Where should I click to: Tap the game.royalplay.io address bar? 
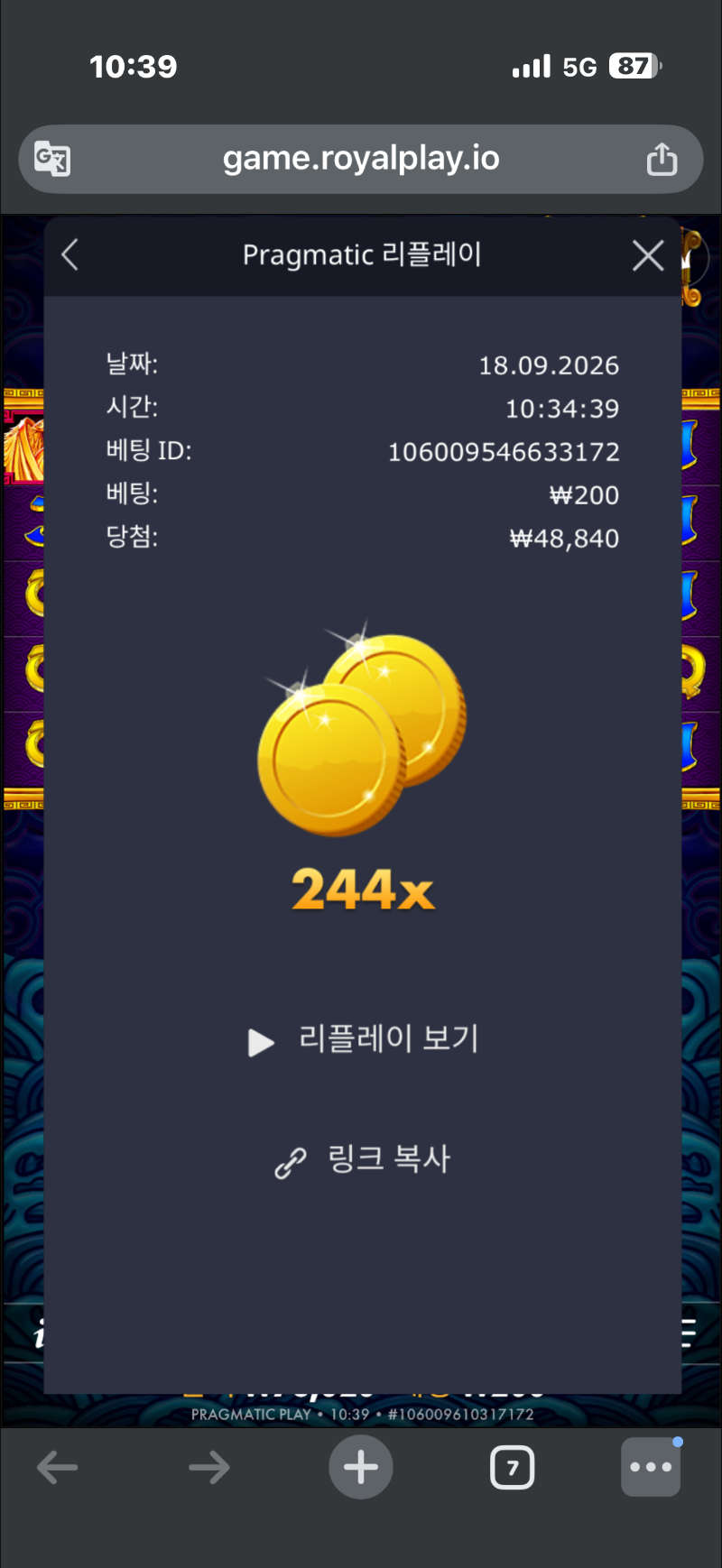tap(361, 159)
